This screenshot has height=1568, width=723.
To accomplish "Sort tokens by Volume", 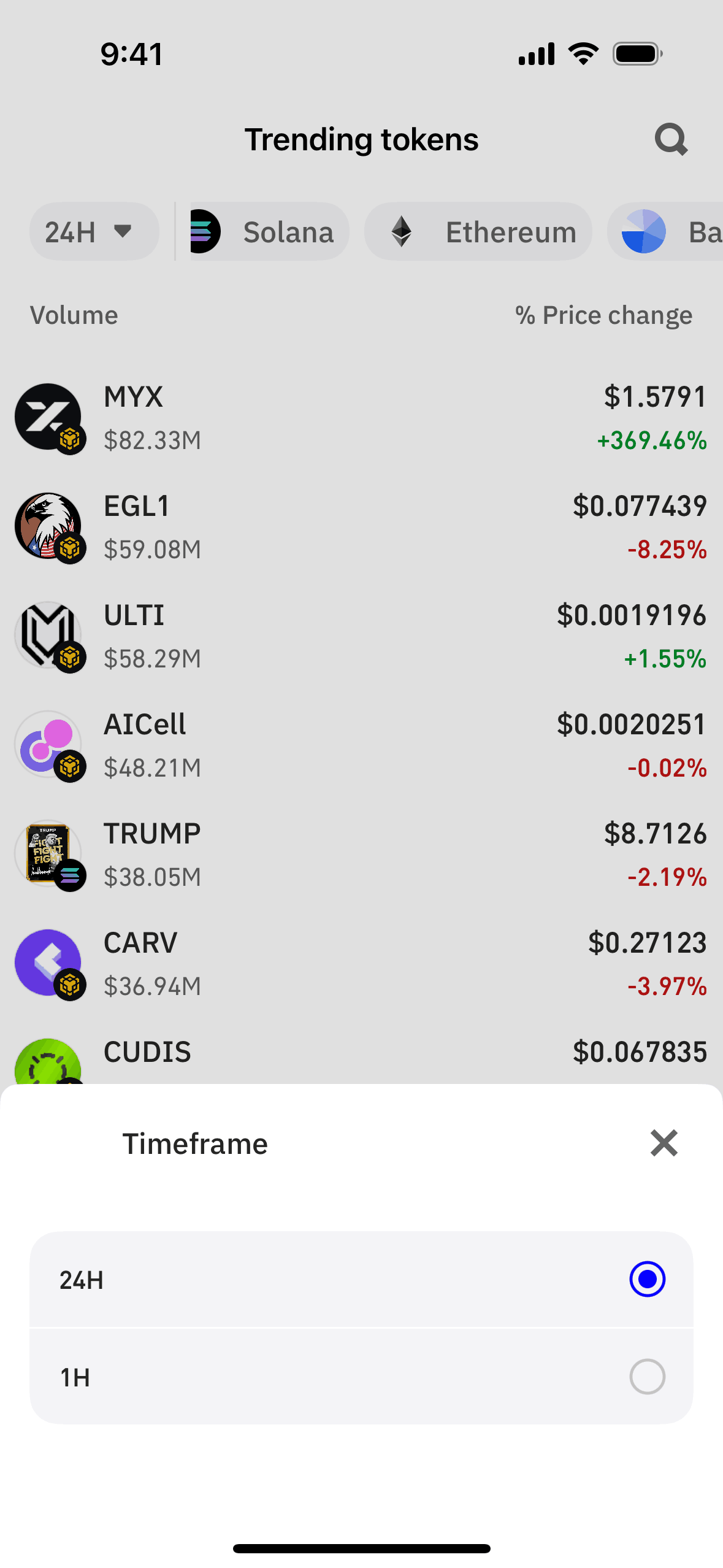I will click(x=74, y=315).
